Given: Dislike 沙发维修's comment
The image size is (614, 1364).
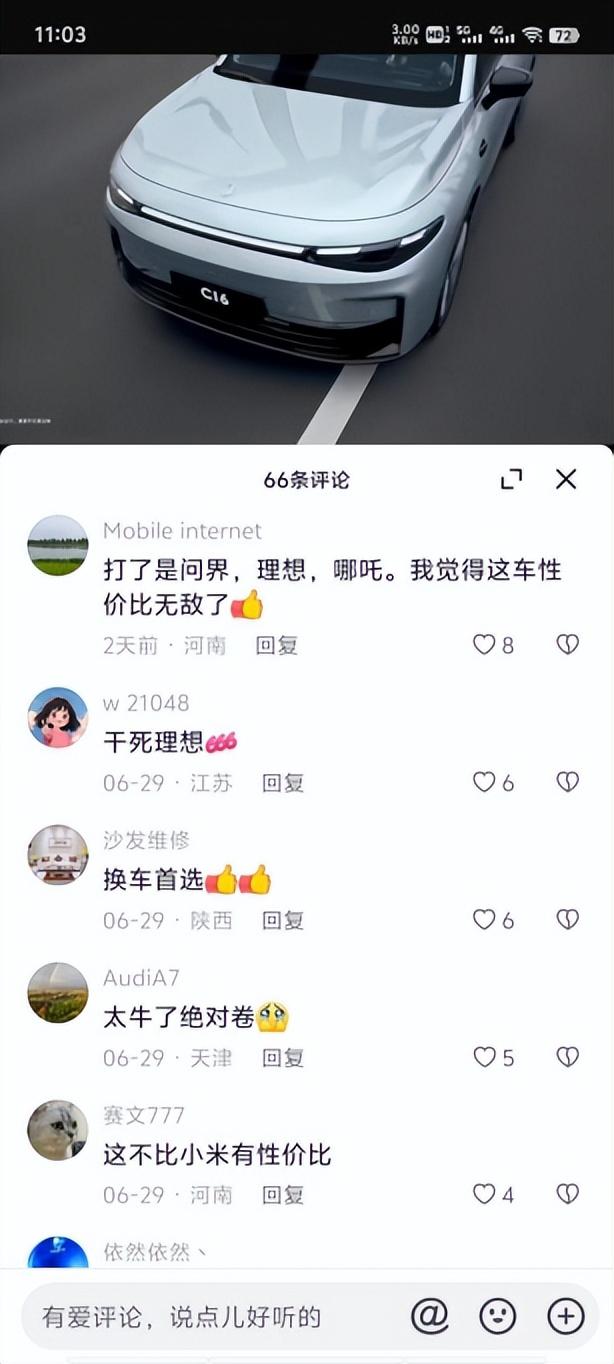Looking at the screenshot, I should [x=567, y=920].
